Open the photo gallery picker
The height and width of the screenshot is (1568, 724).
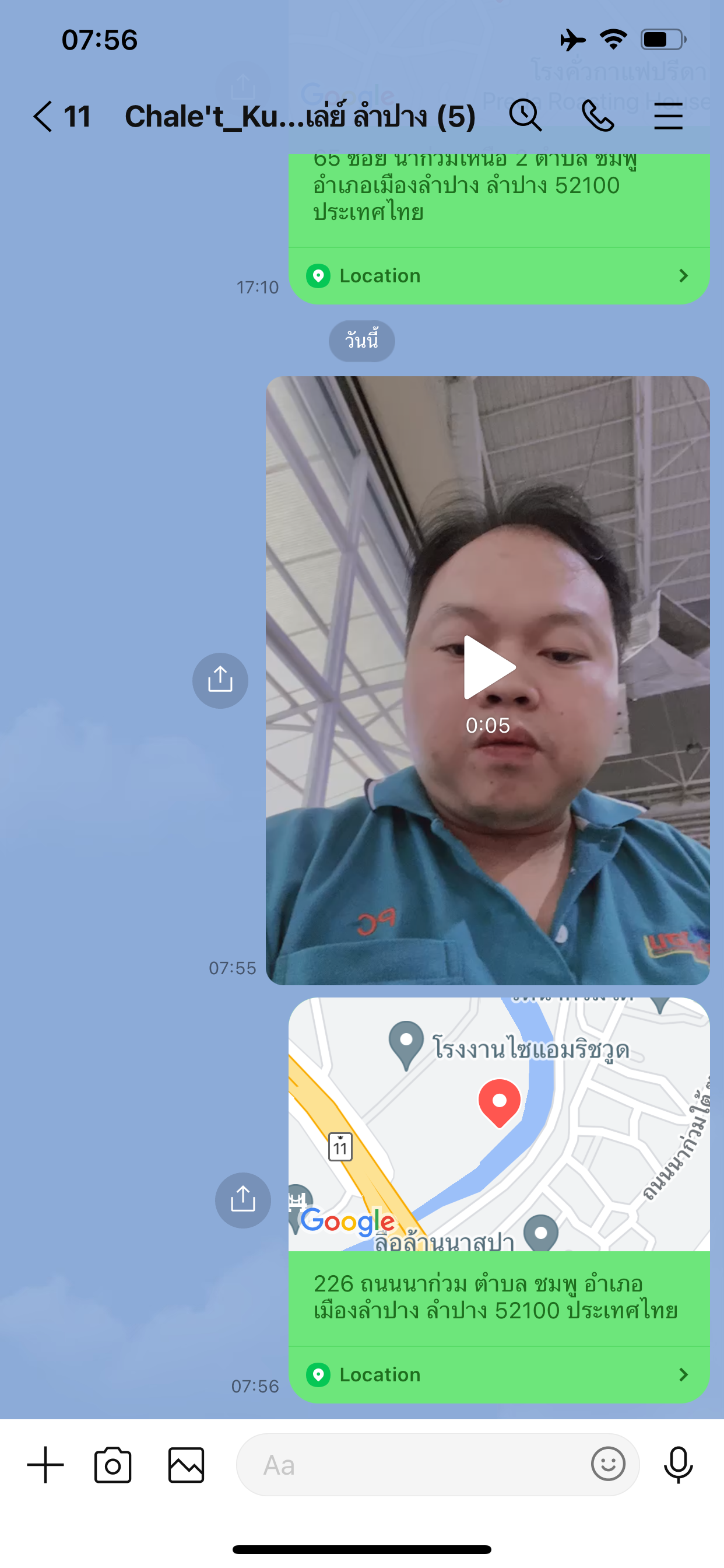point(186,1465)
